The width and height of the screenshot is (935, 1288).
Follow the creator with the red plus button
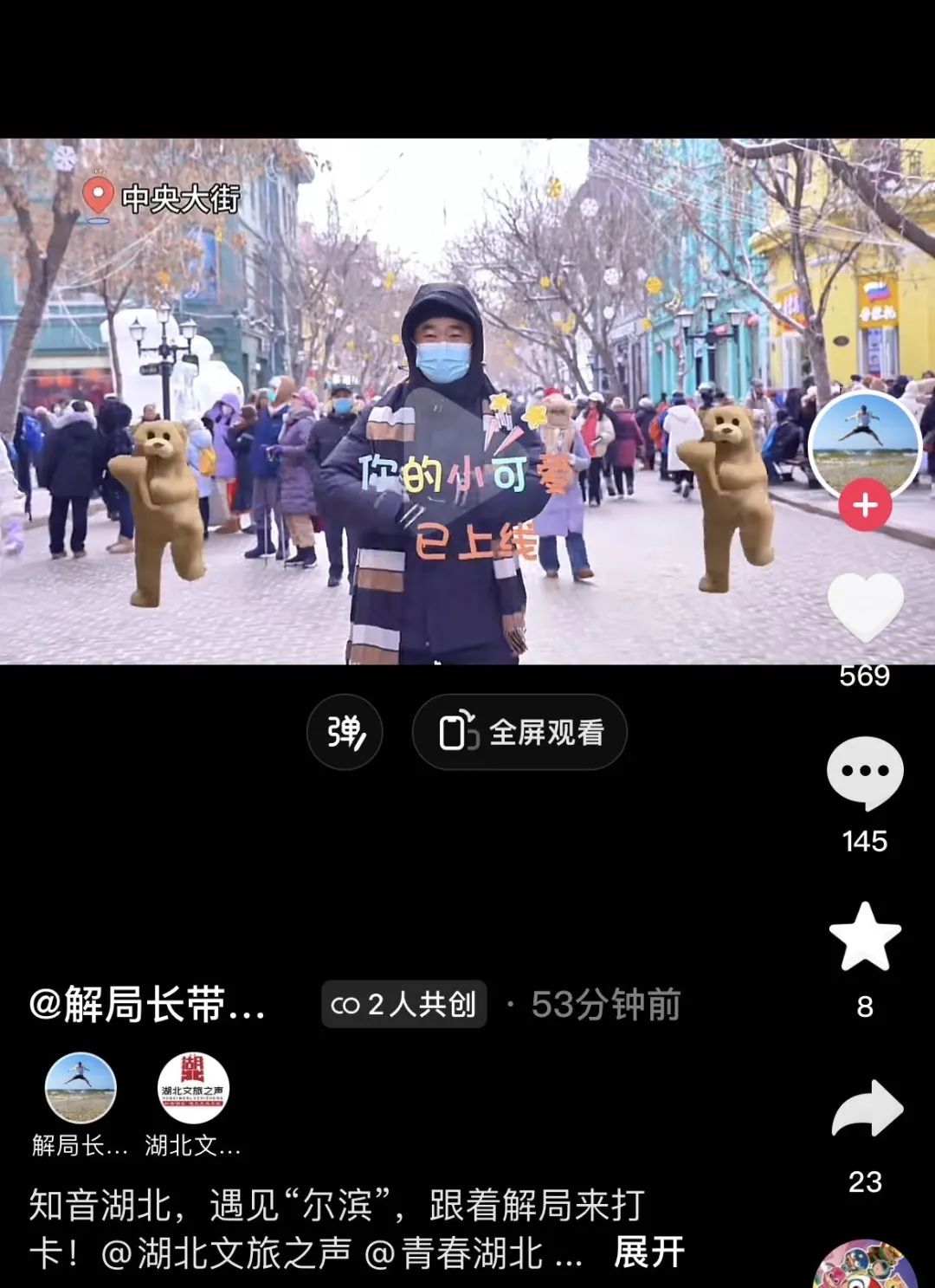click(x=865, y=505)
